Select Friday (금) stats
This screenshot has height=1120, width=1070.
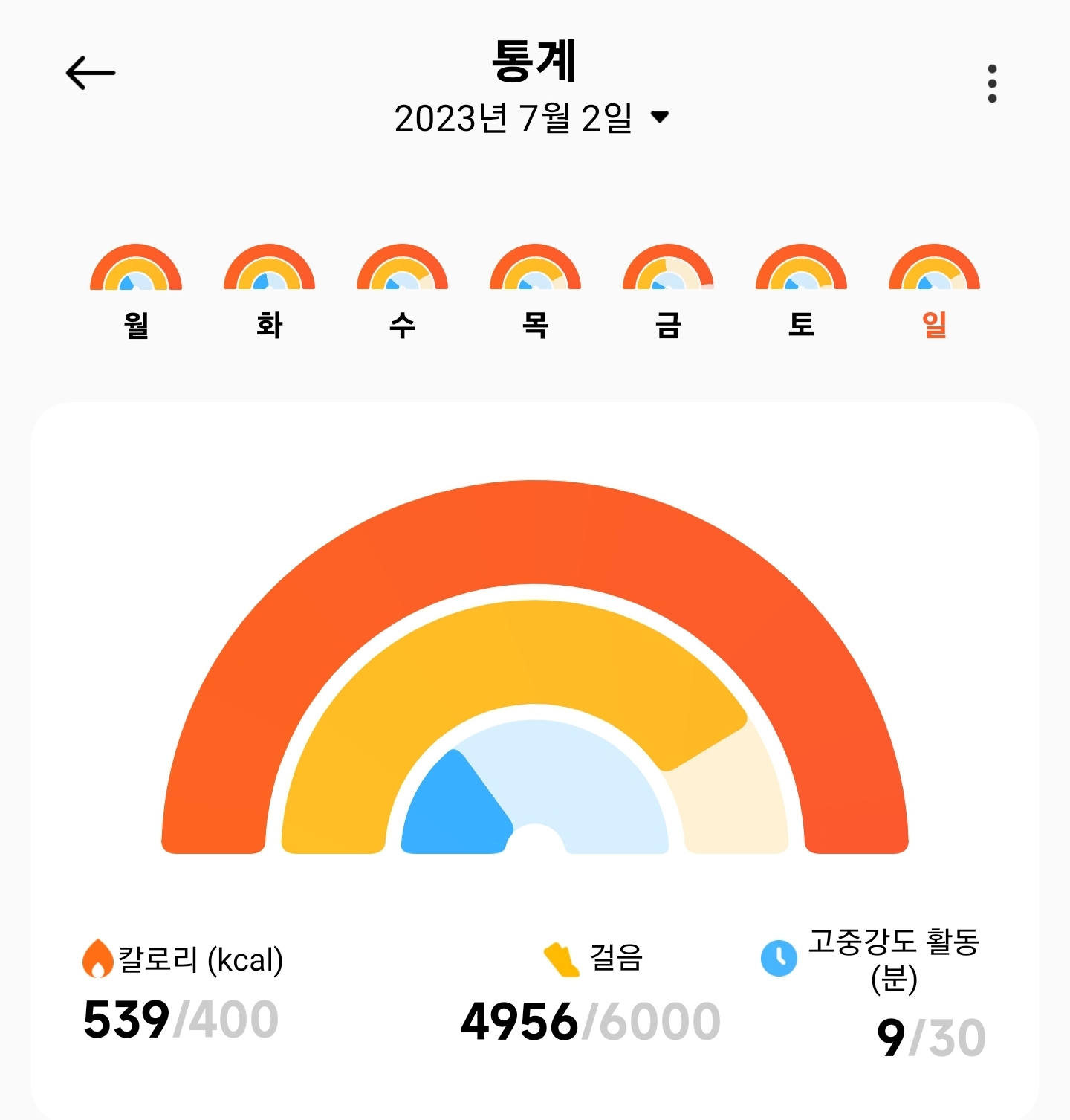pyautogui.click(x=668, y=291)
